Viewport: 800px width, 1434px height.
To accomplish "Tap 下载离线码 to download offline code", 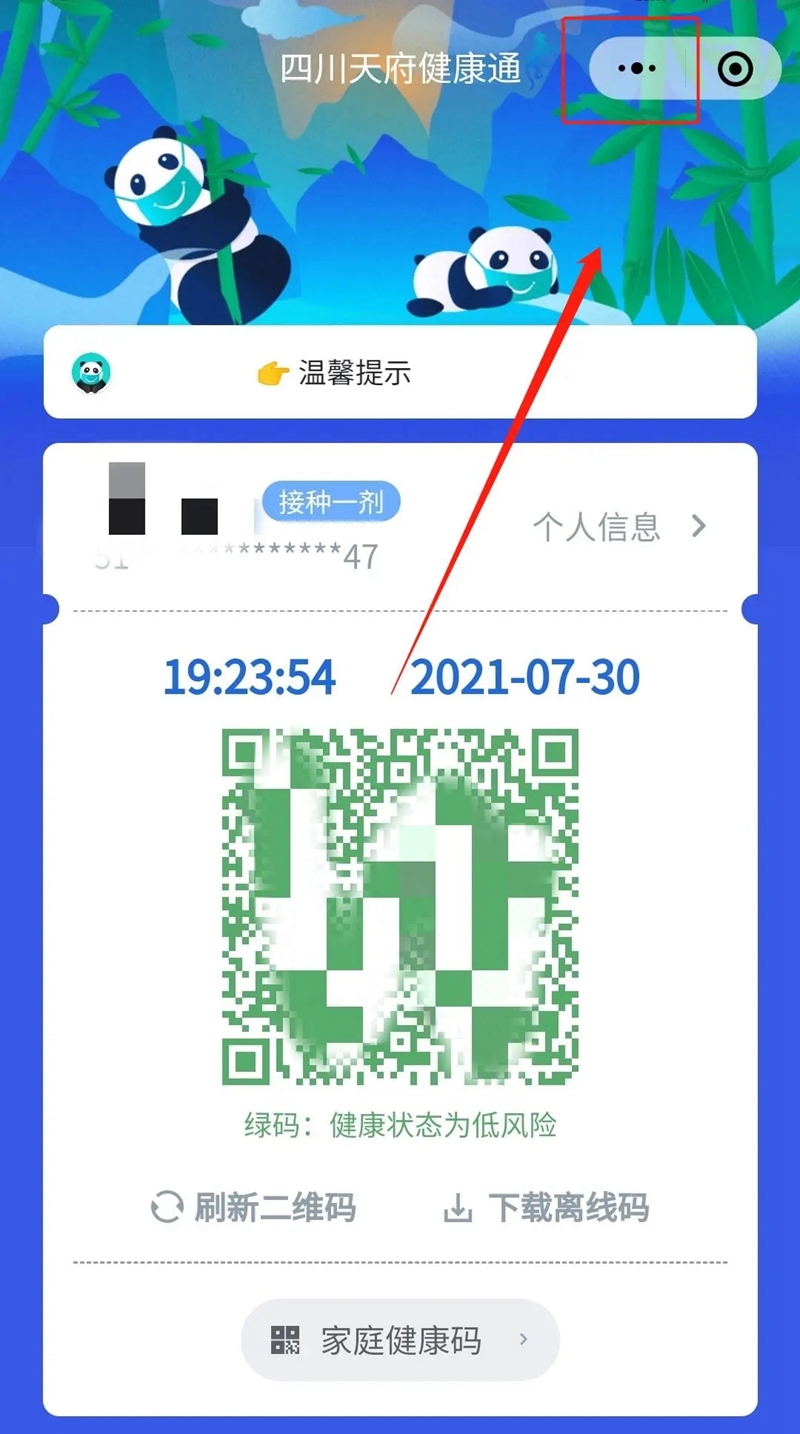I will pyautogui.click(x=546, y=1207).
